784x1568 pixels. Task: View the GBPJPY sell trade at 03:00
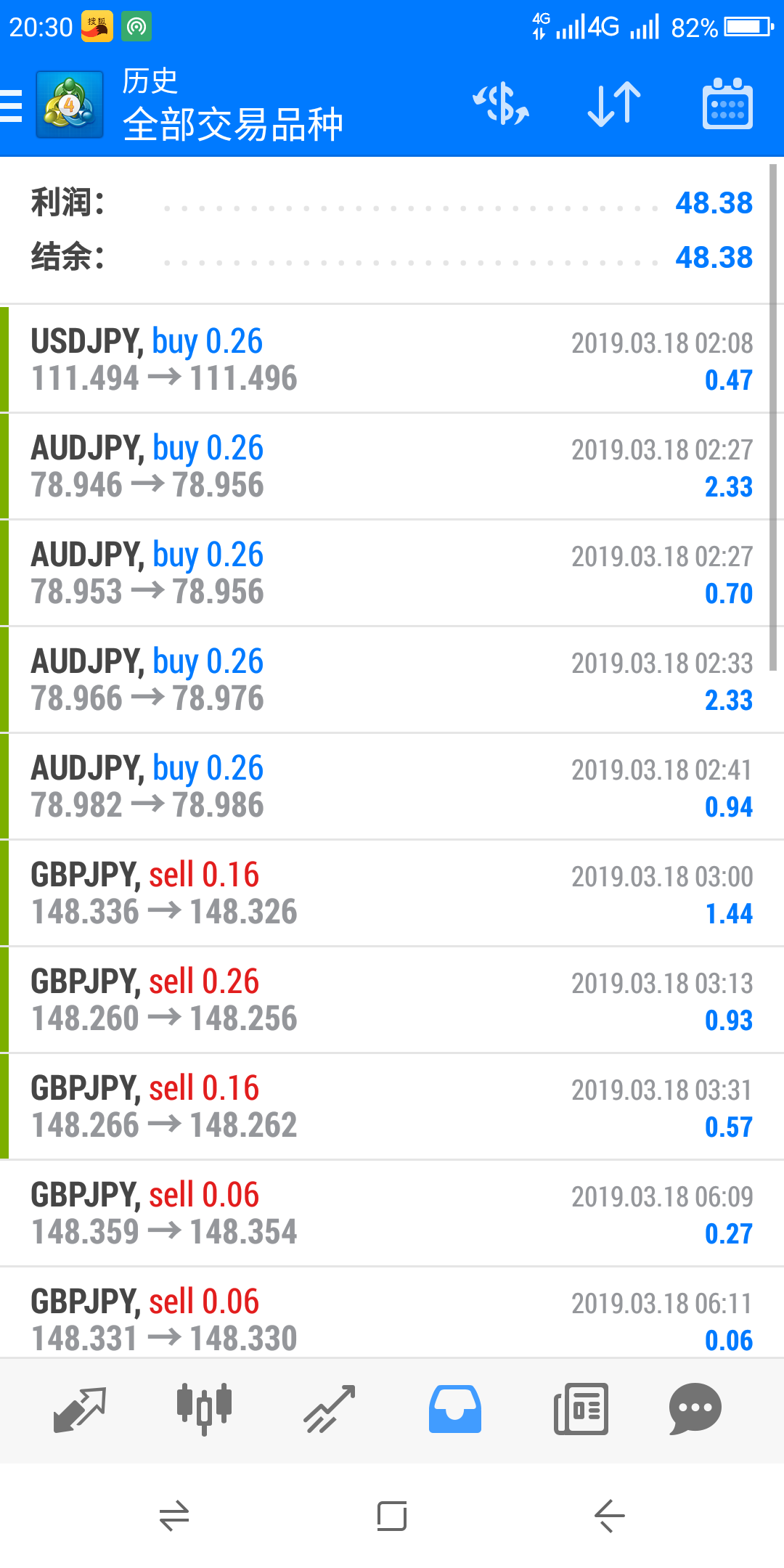click(392, 893)
